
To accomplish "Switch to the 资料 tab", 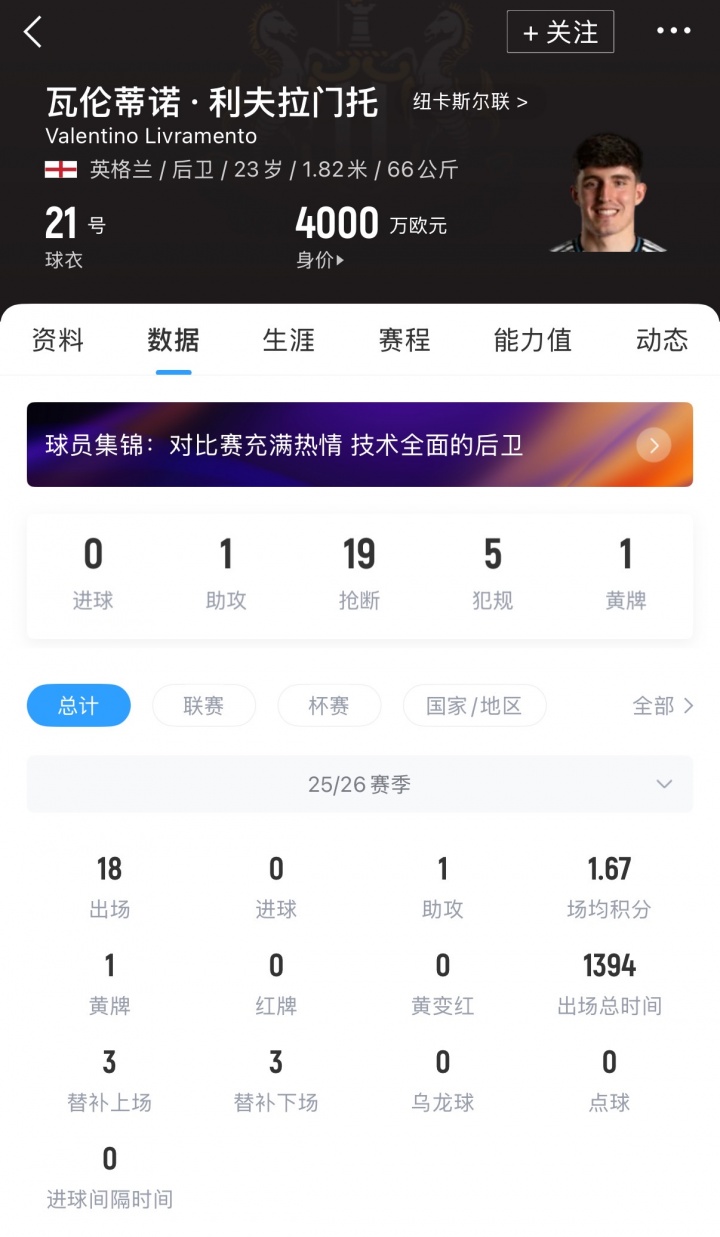I will tap(58, 340).
